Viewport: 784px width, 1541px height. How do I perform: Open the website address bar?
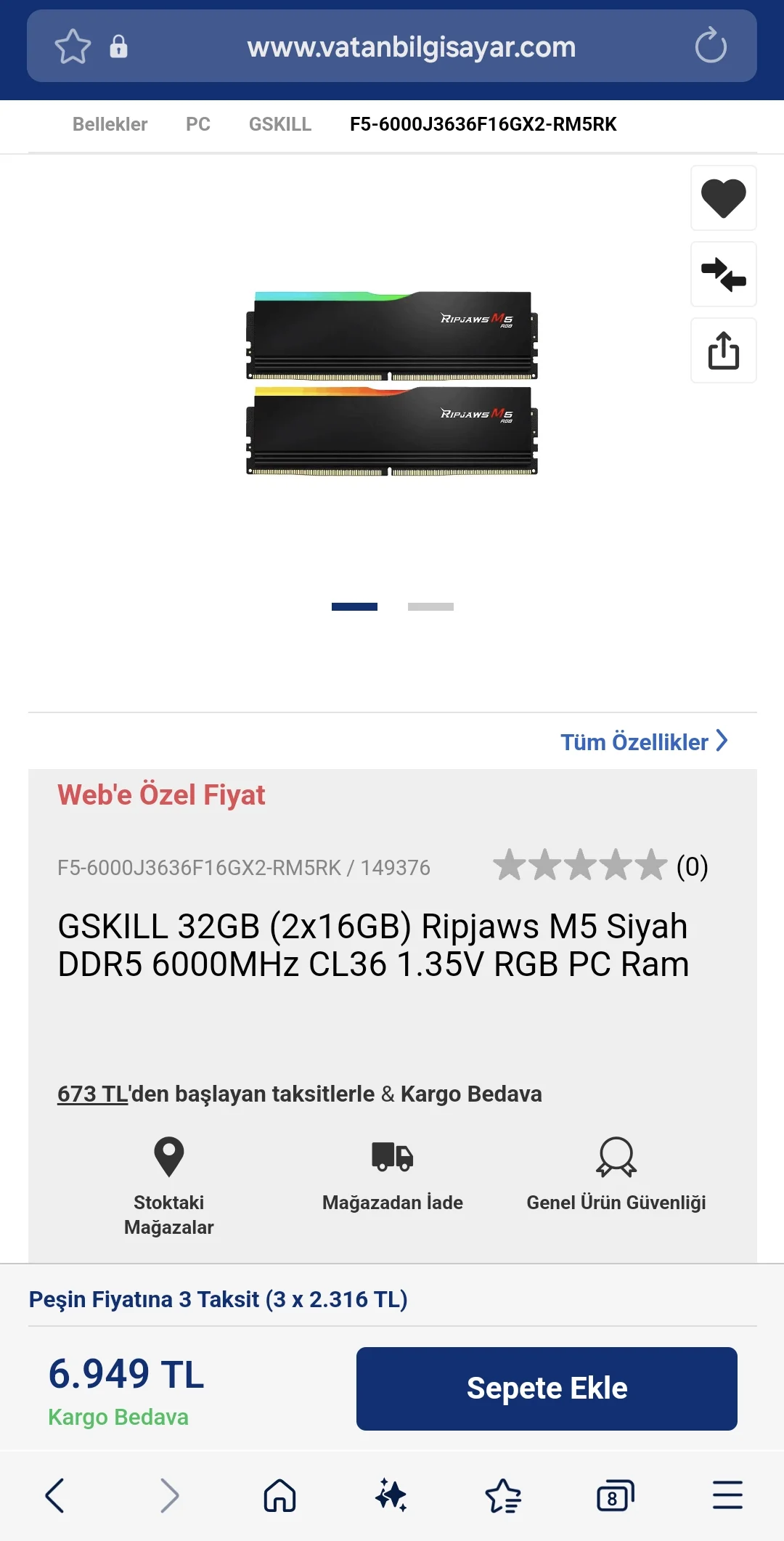411,47
